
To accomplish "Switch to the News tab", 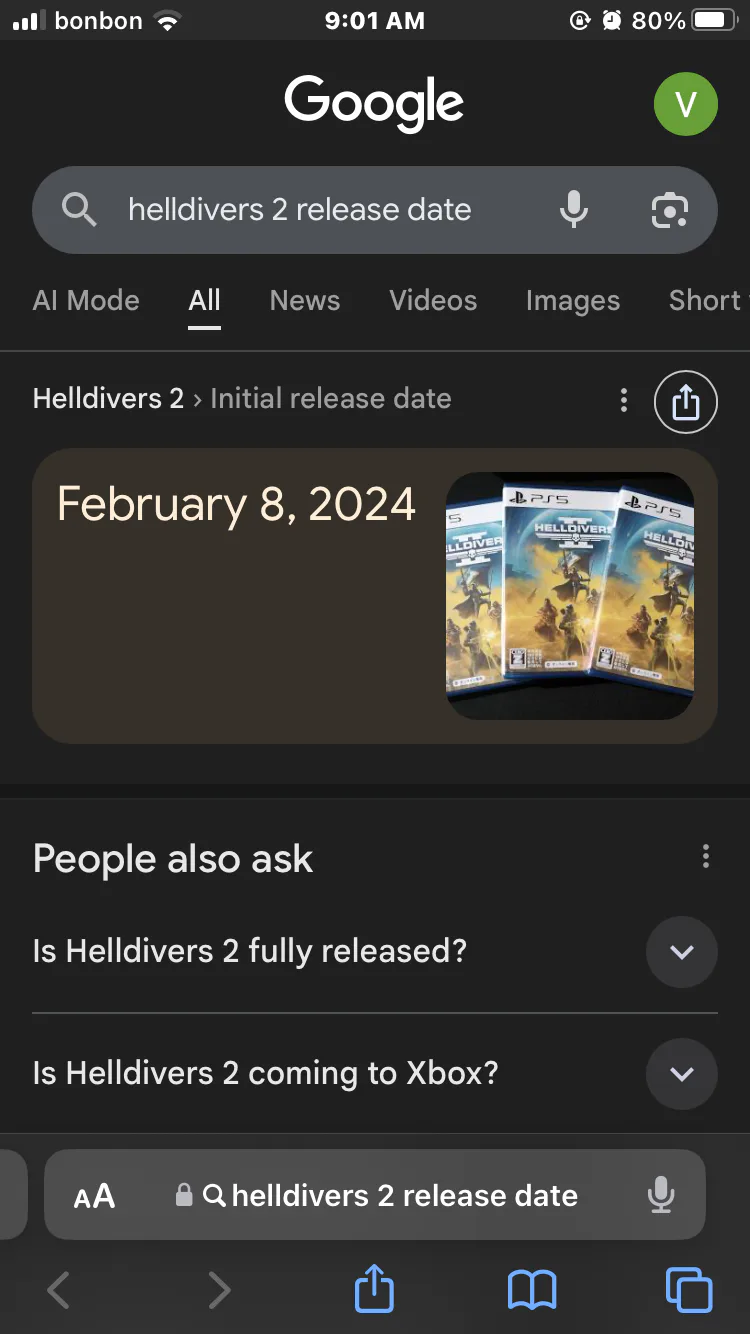I will [305, 301].
